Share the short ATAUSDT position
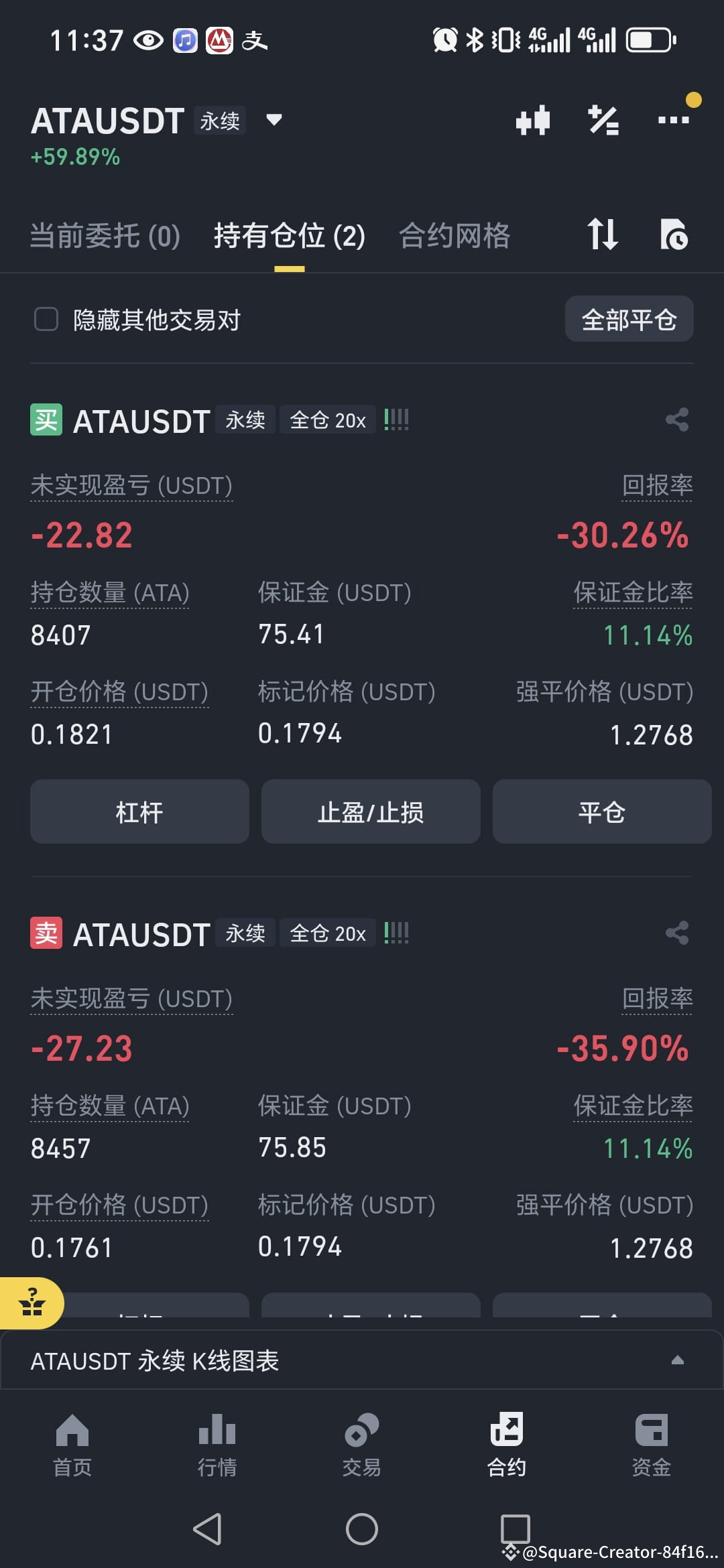 pos(677,933)
